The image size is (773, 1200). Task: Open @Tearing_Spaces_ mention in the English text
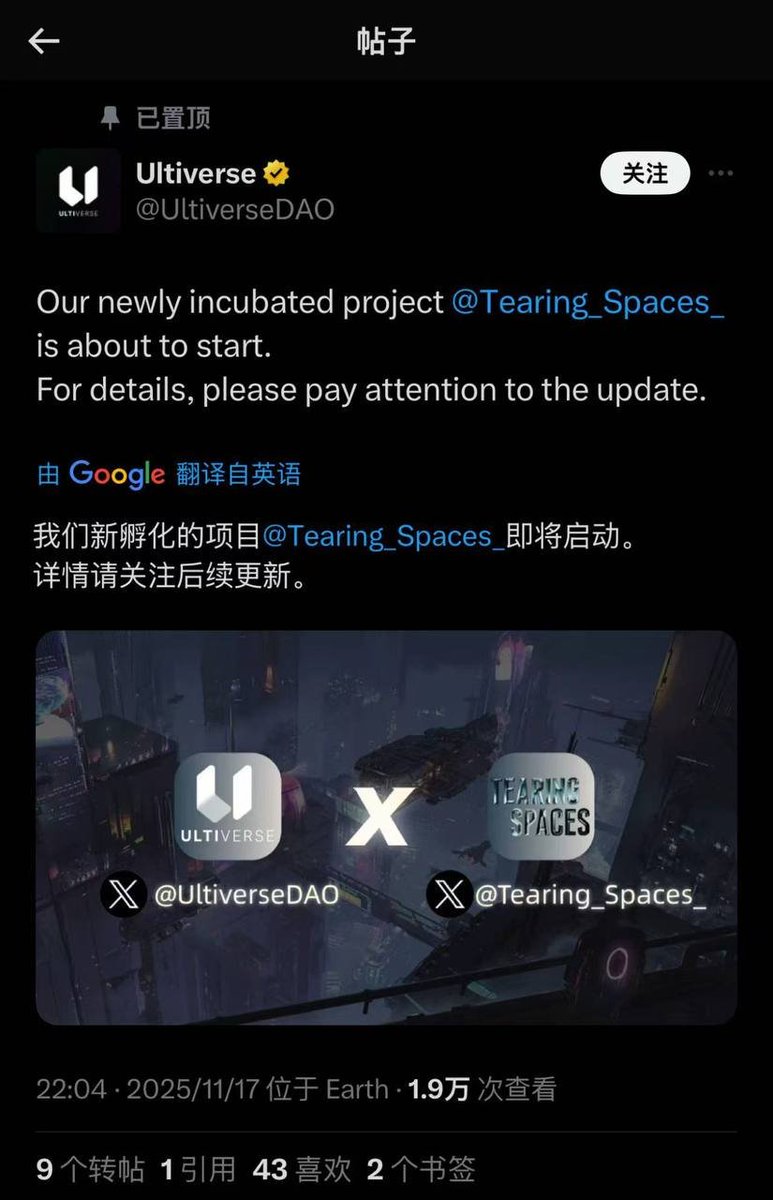[x=587, y=303]
